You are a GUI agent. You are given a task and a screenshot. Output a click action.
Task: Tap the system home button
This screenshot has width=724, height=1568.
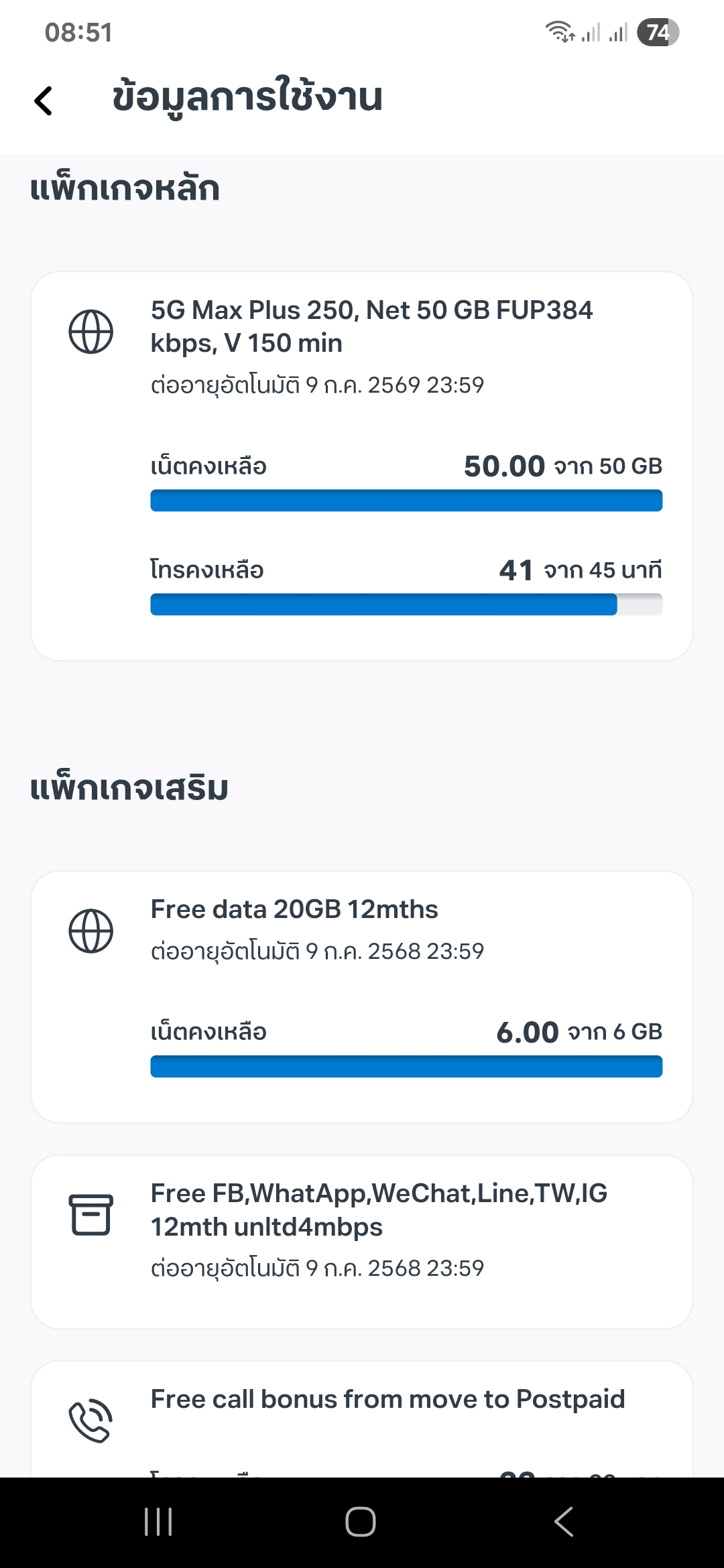click(361, 1522)
